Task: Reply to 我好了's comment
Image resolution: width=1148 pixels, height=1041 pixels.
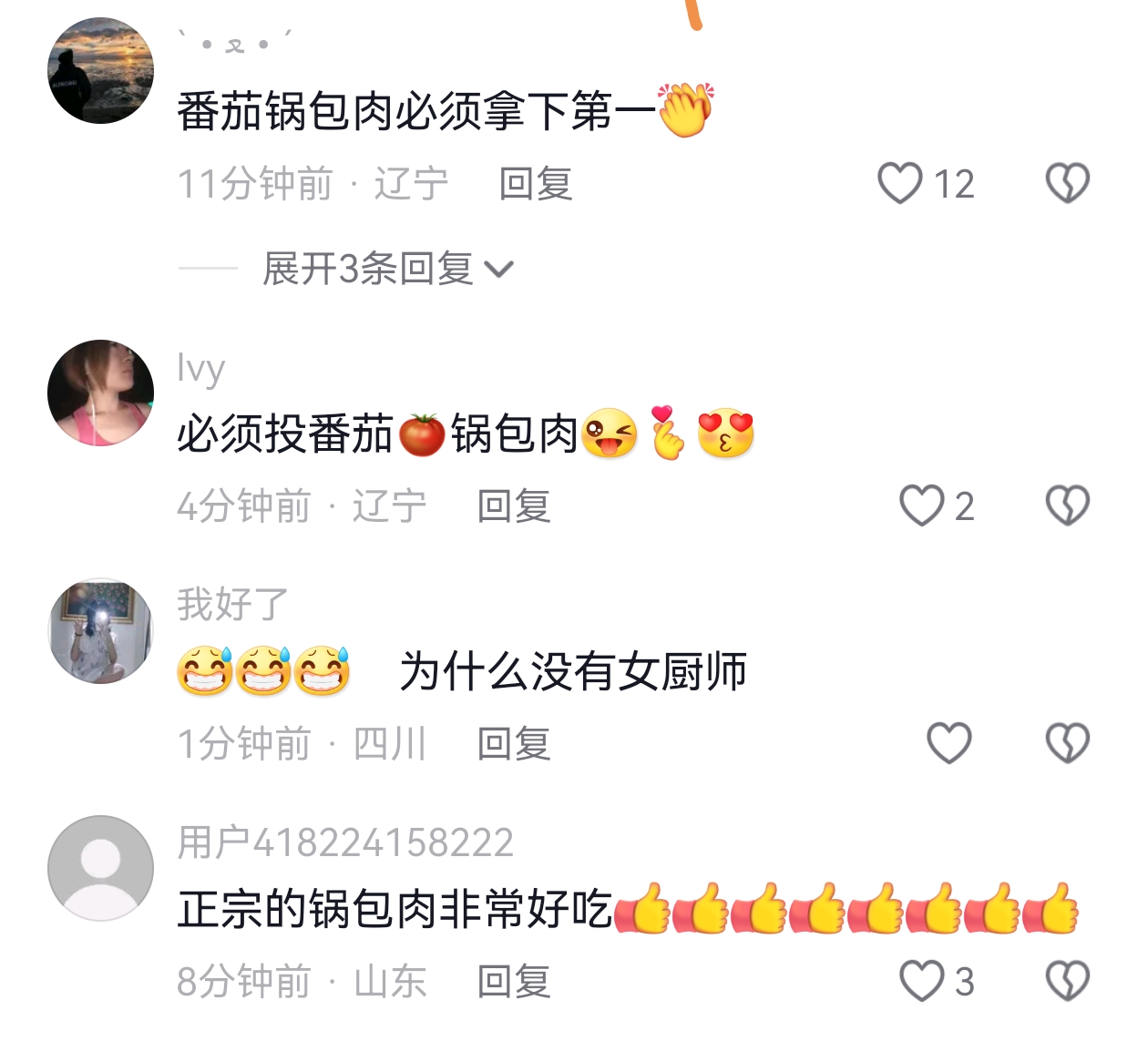Action: pos(513,744)
